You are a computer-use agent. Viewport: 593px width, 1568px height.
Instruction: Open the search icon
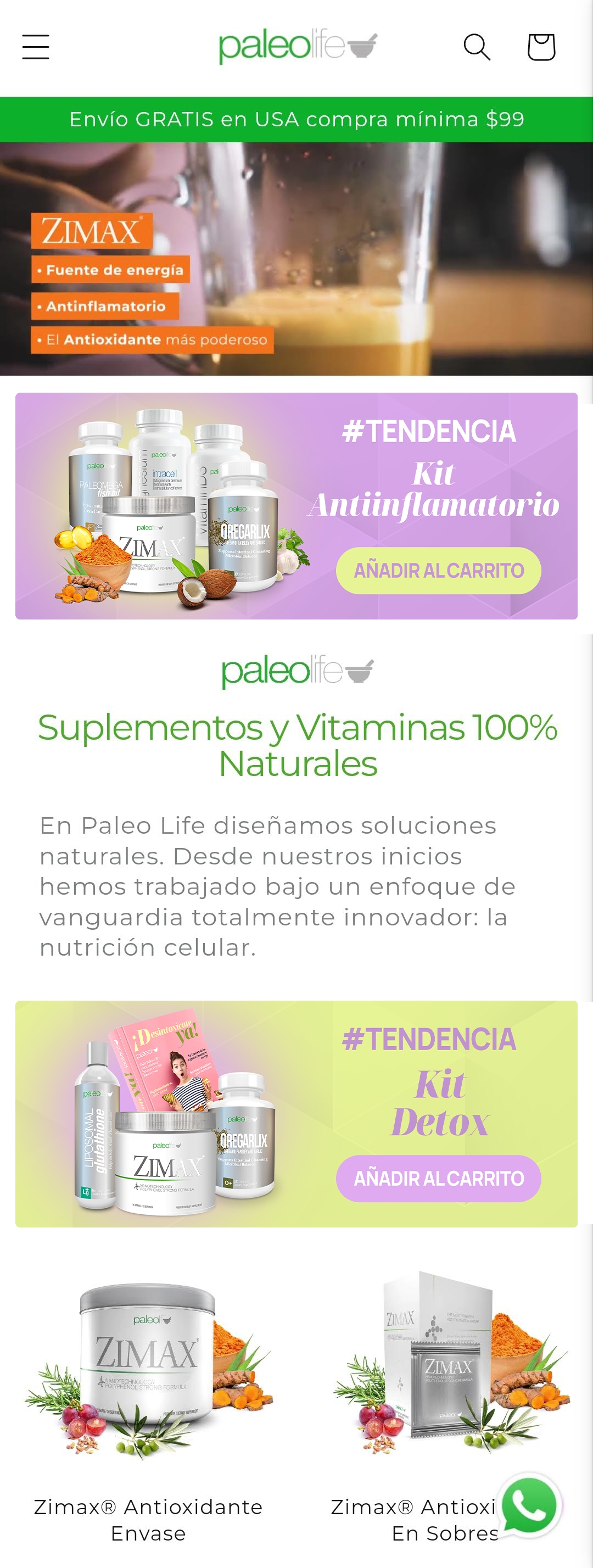click(477, 47)
